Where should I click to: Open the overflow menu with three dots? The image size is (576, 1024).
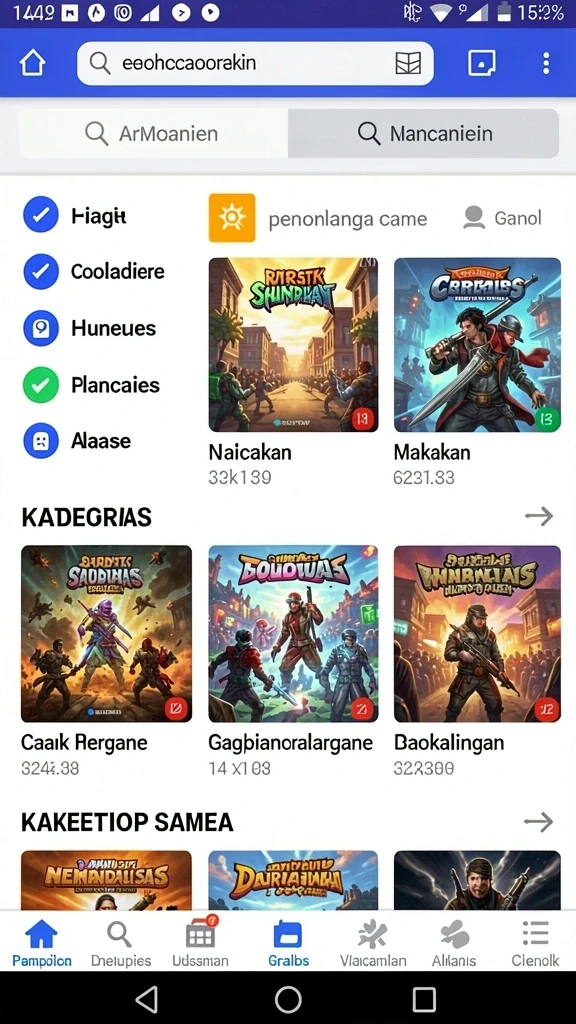(x=546, y=63)
